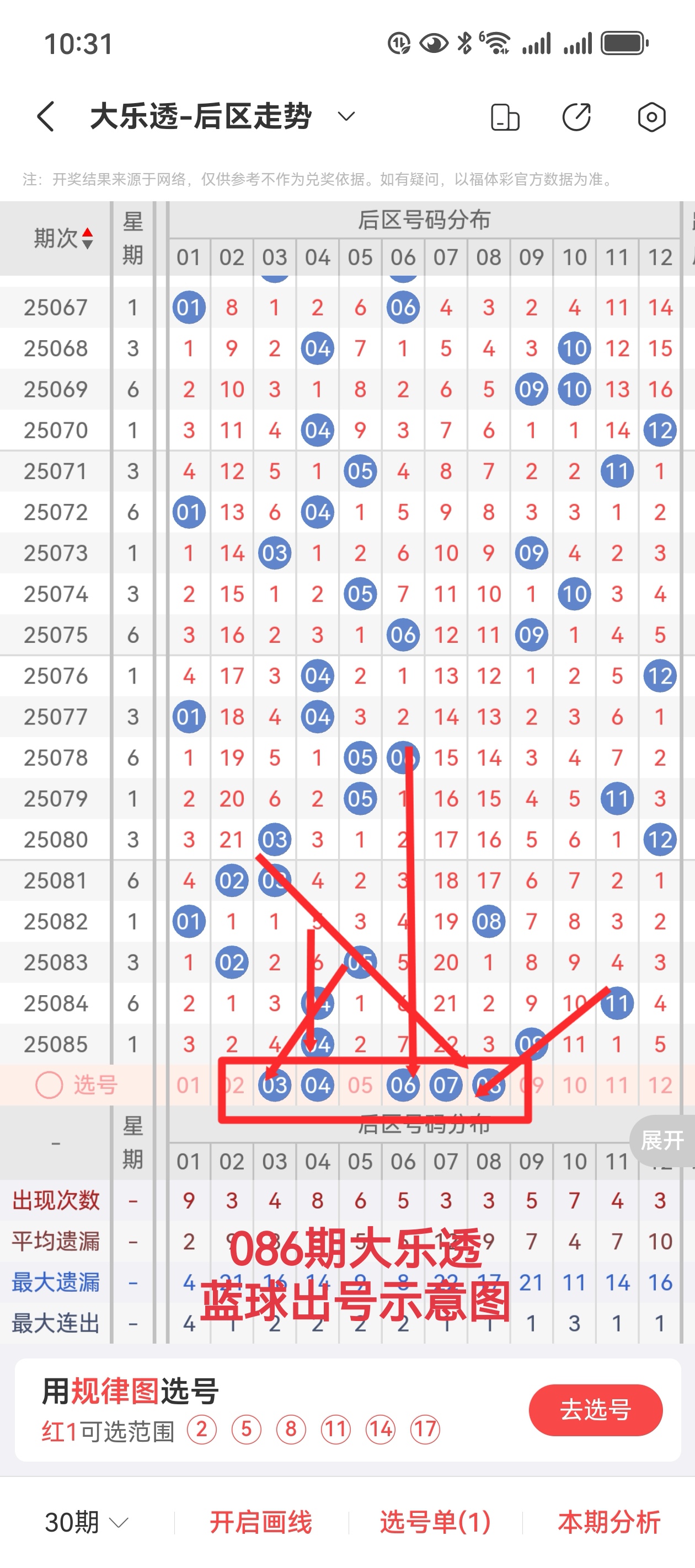Deselect number 07 in the 选号 row

click(446, 1084)
